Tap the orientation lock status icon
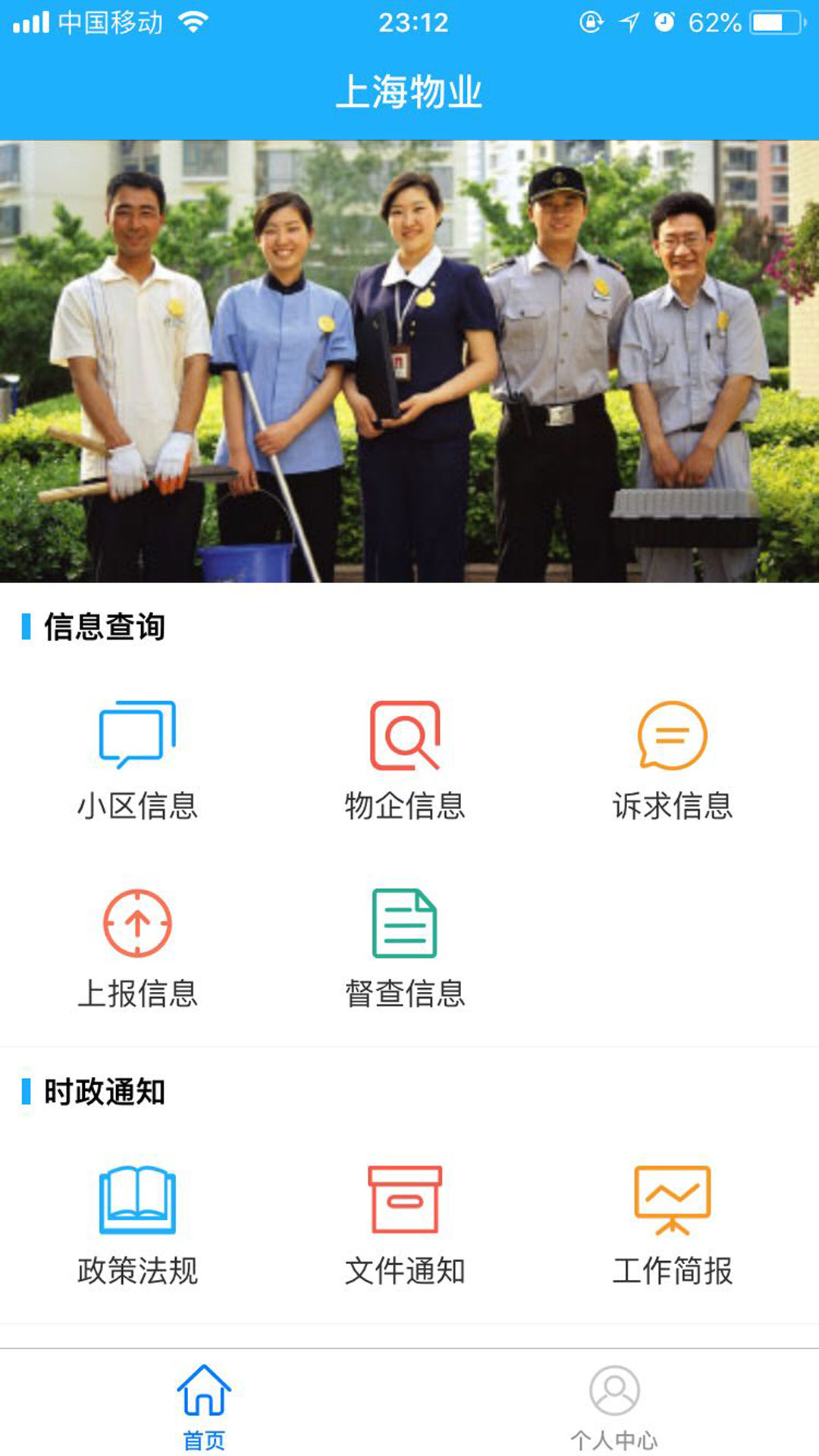This screenshot has width=819, height=1456. (589, 23)
